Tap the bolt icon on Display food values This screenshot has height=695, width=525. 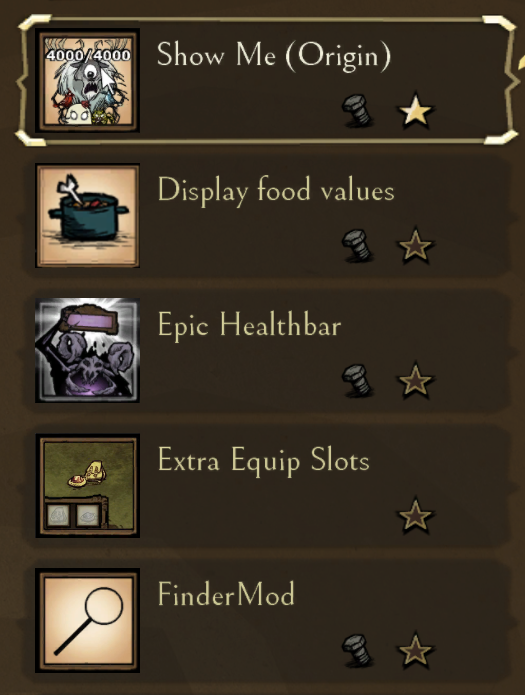tap(357, 245)
